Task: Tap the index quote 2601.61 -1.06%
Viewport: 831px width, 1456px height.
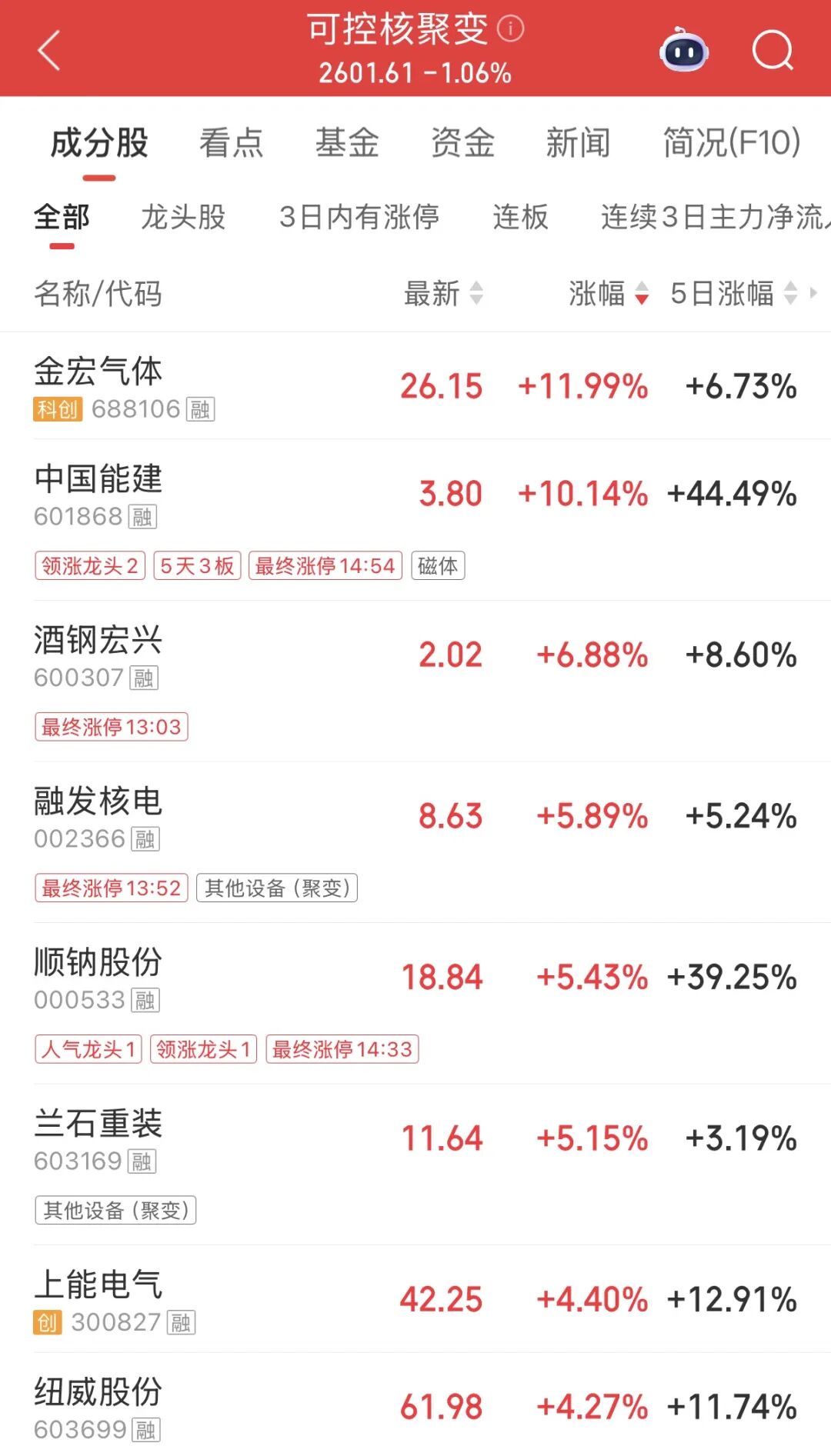Action: pyautogui.click(x=415, y=73)
